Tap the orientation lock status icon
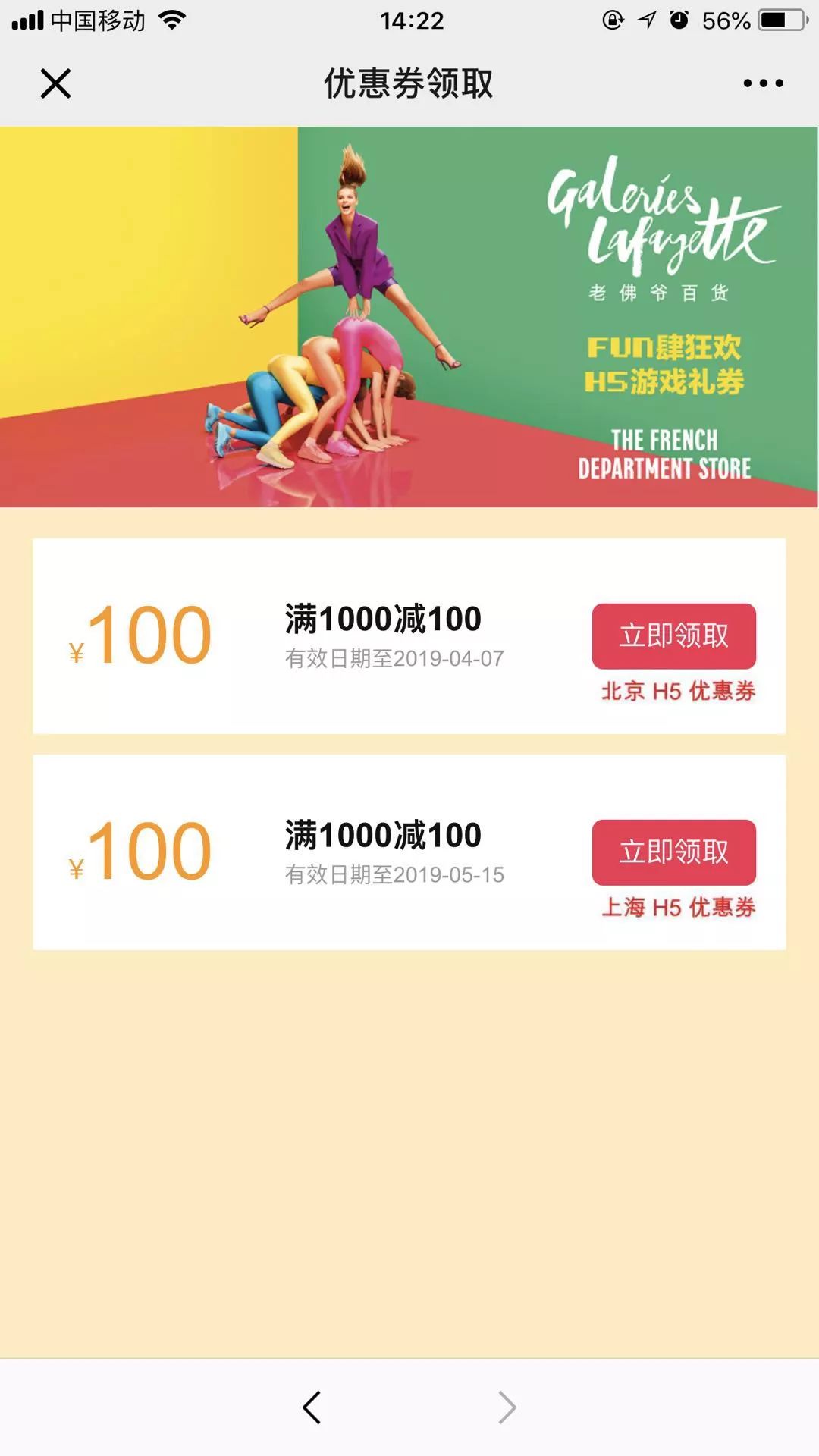 [x=611, y=20]
